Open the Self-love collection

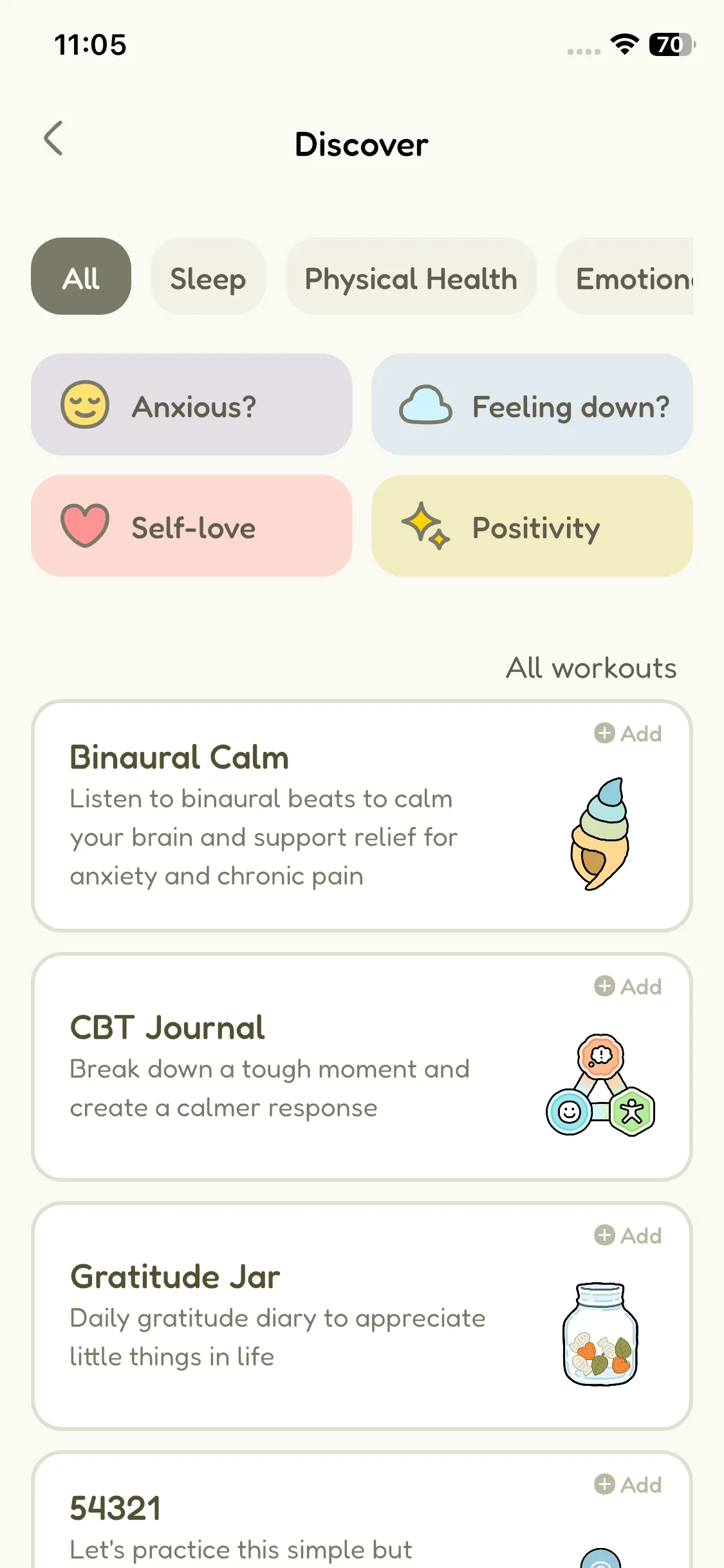192,526
